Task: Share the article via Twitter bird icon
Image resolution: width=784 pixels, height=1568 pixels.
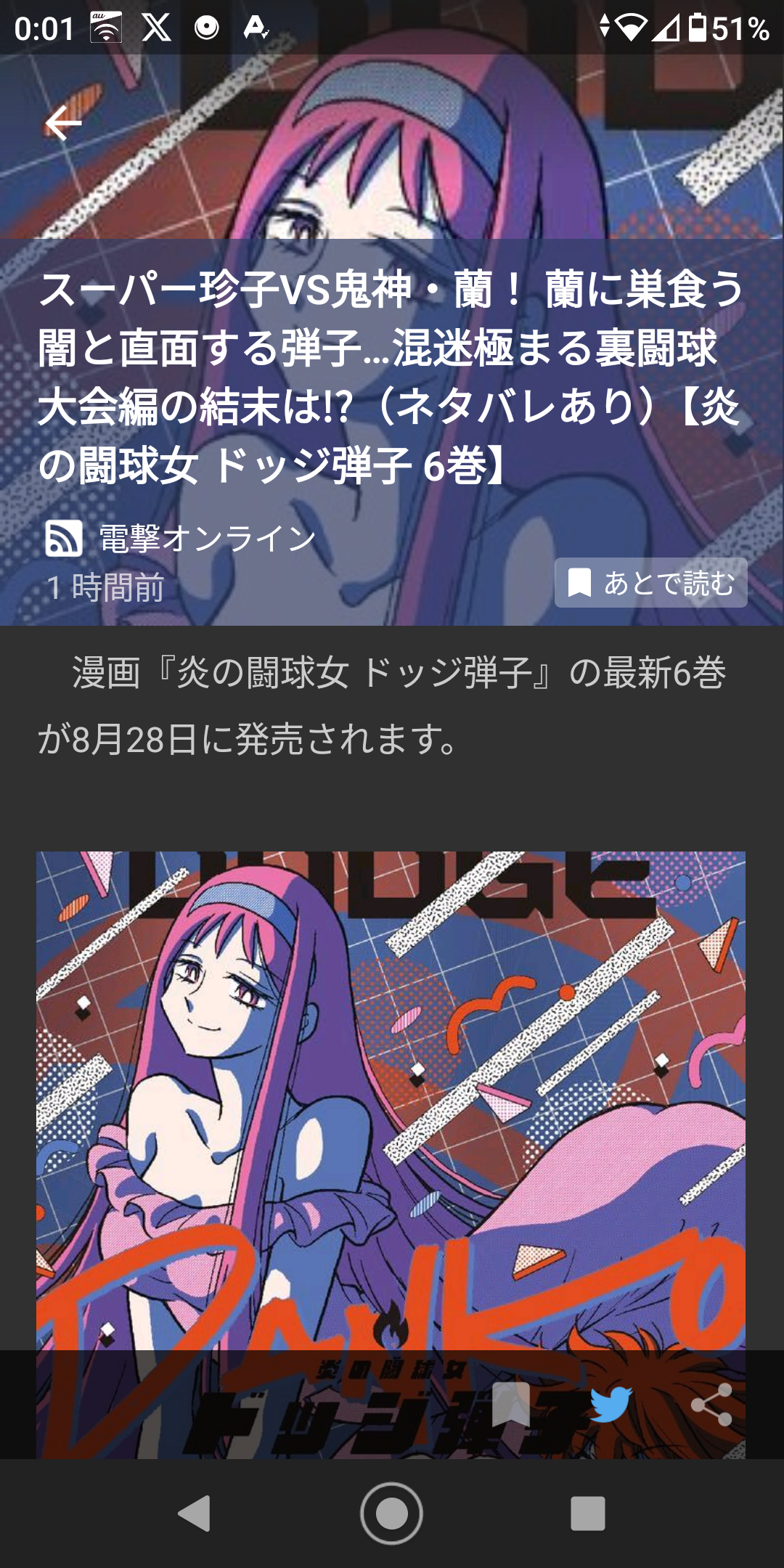Action: pos(611,1405)
